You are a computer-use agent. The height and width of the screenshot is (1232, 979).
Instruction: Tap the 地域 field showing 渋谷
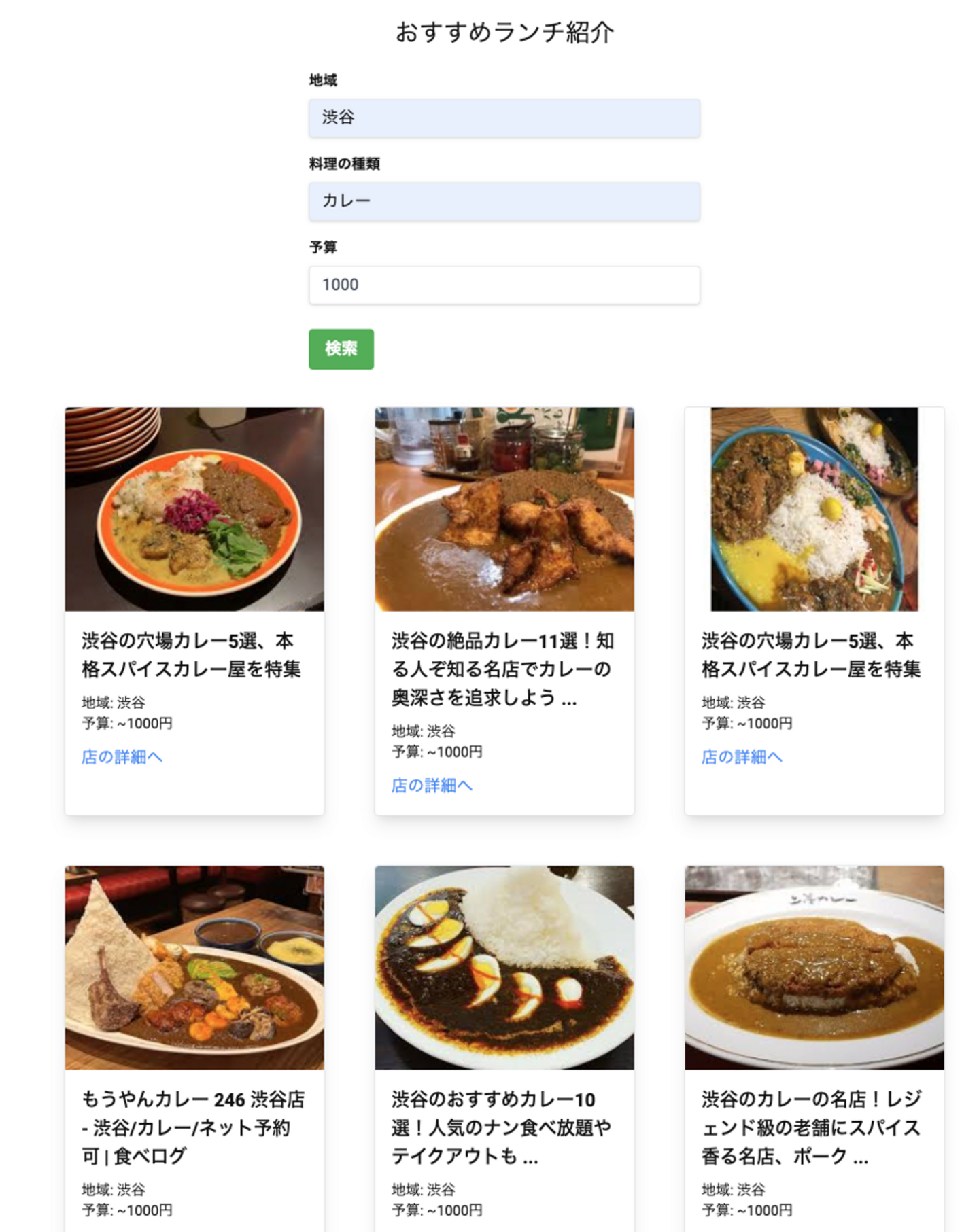(504, 118)
